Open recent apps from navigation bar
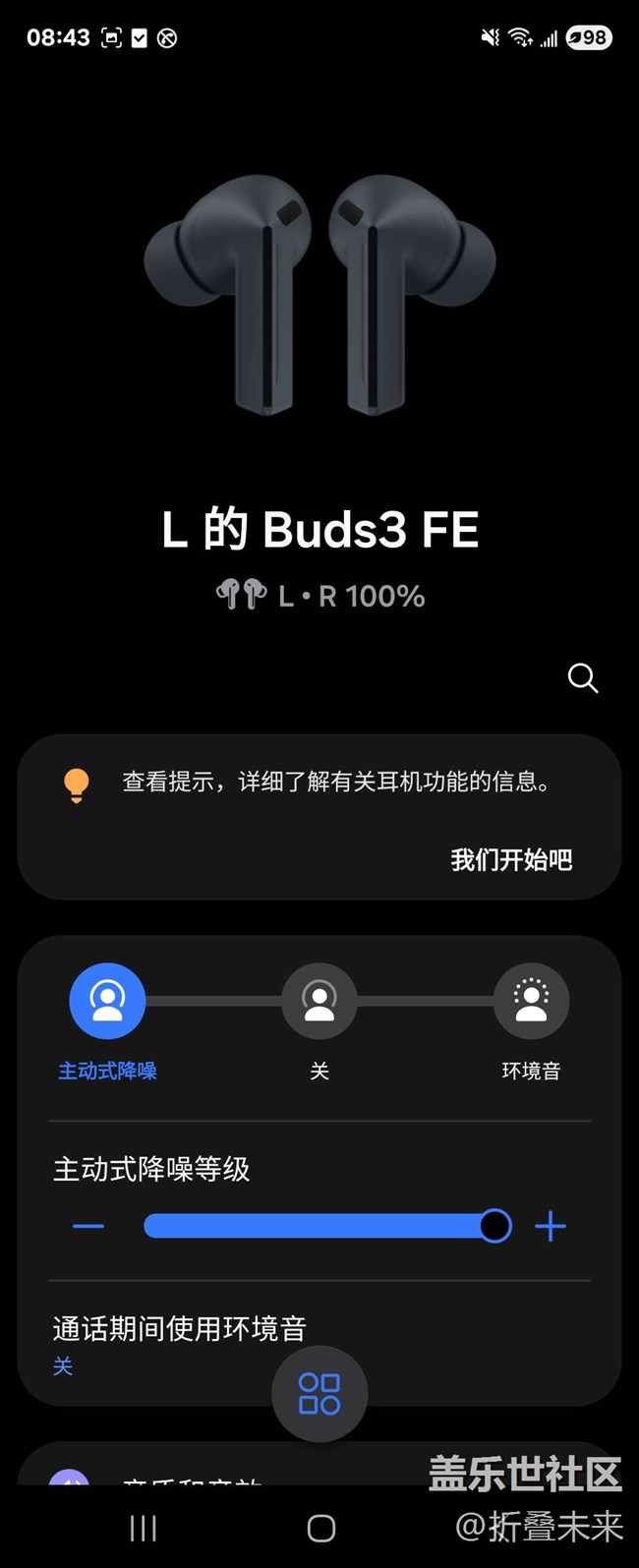Viewport: 639px width, 1568px height. click(x=144, y=1528)
